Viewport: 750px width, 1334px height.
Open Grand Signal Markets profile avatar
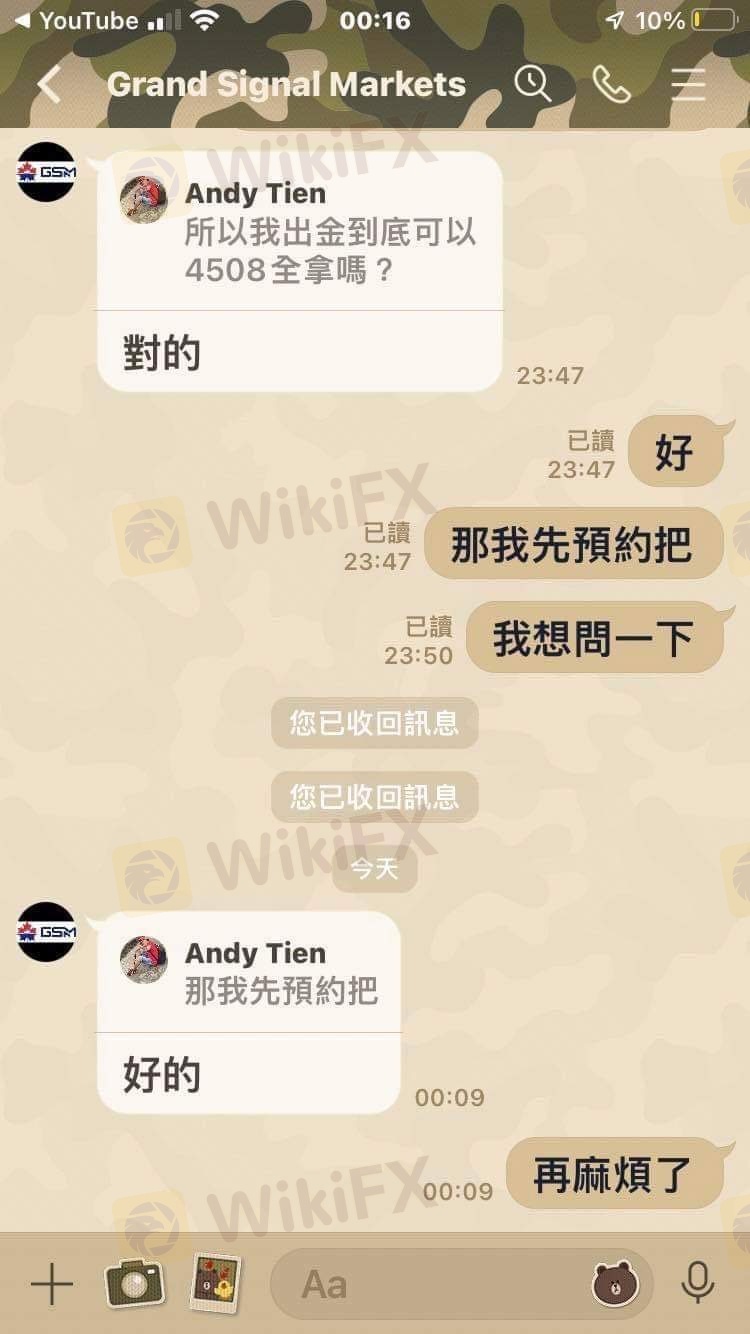(47, 172)
